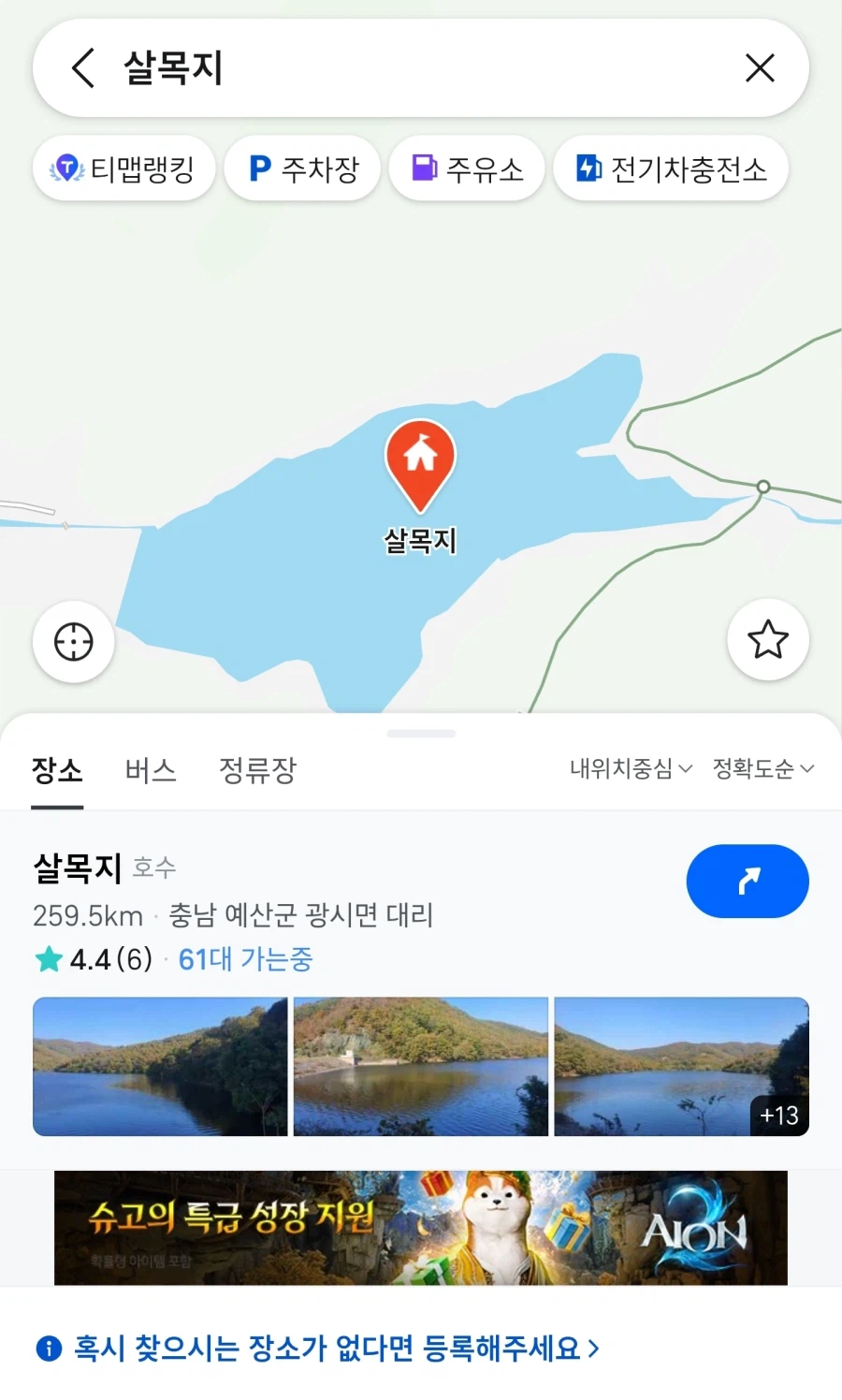Tap the blue directions arrow for 살목지
This screenshot has width=842, height=1400.
click(x=748, y=881)
